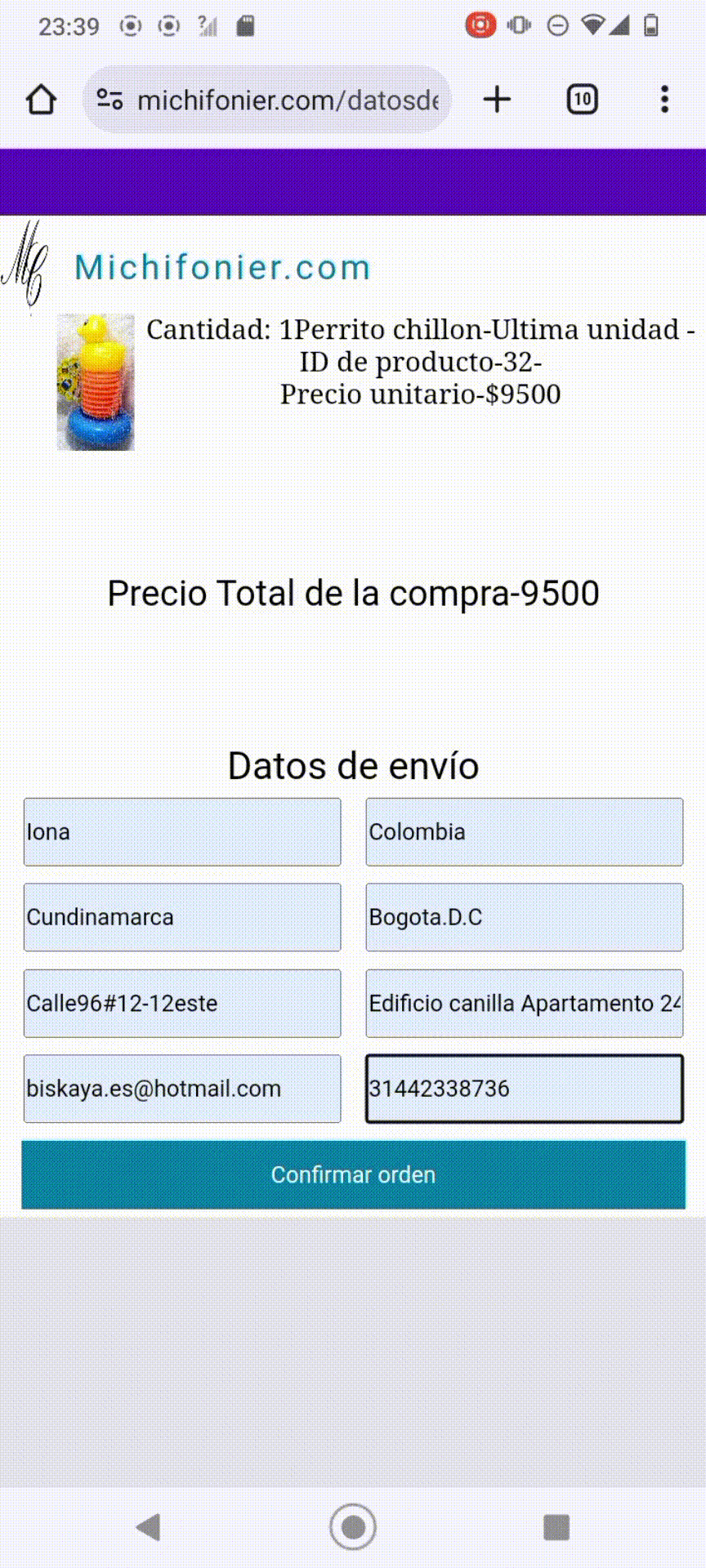Viewport: 706px width, 1568px height.
Task: Open a new browser tab
Action: [497, 100]
